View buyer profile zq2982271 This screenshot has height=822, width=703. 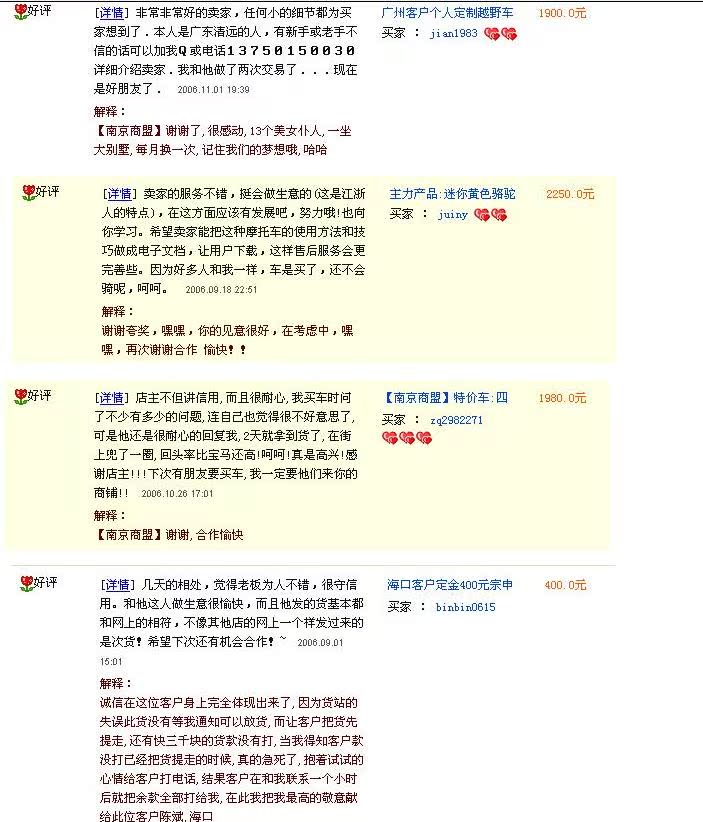coord(456,420)
